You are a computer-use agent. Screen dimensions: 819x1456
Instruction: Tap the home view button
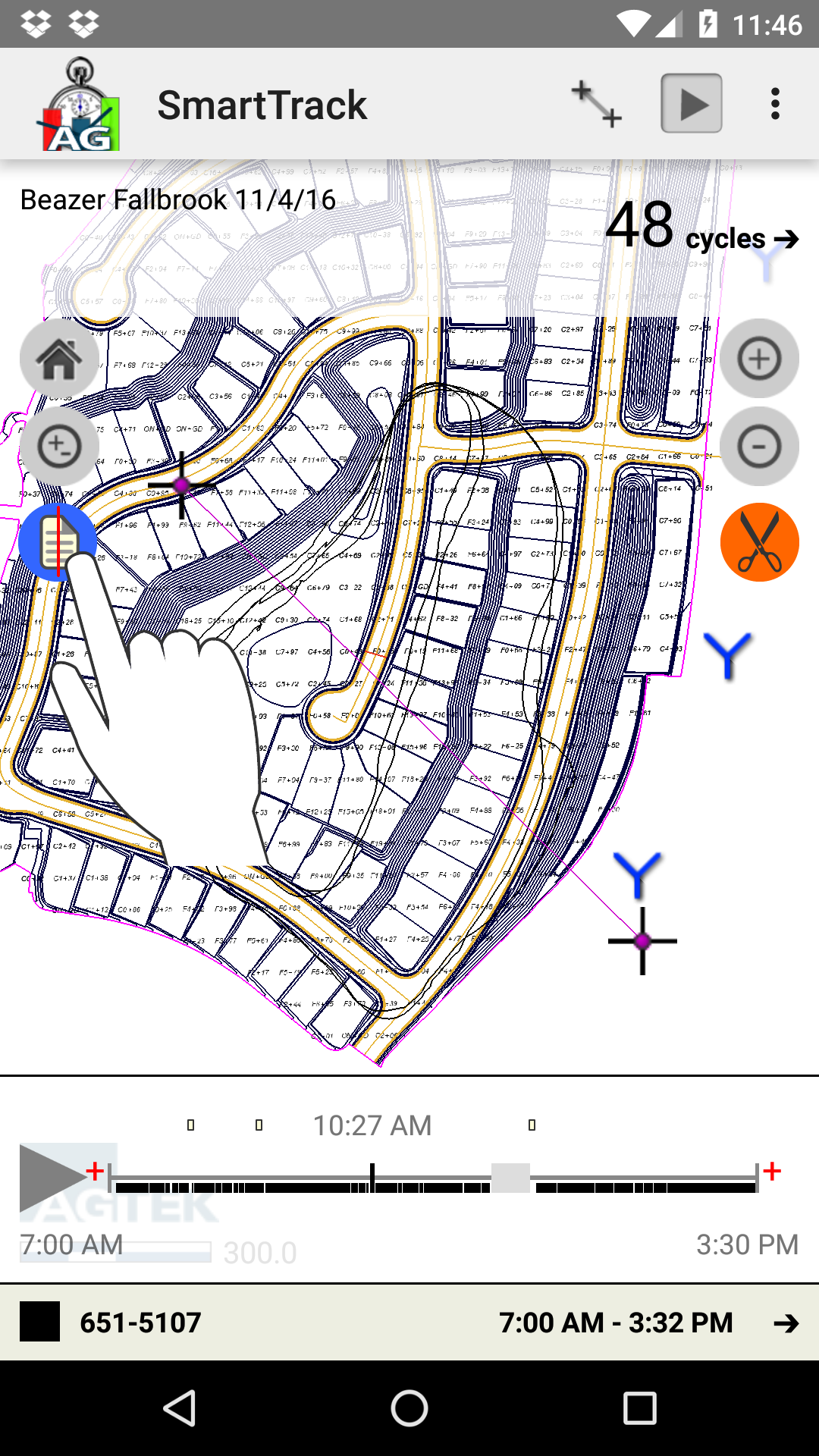click(x=59, y=359)
